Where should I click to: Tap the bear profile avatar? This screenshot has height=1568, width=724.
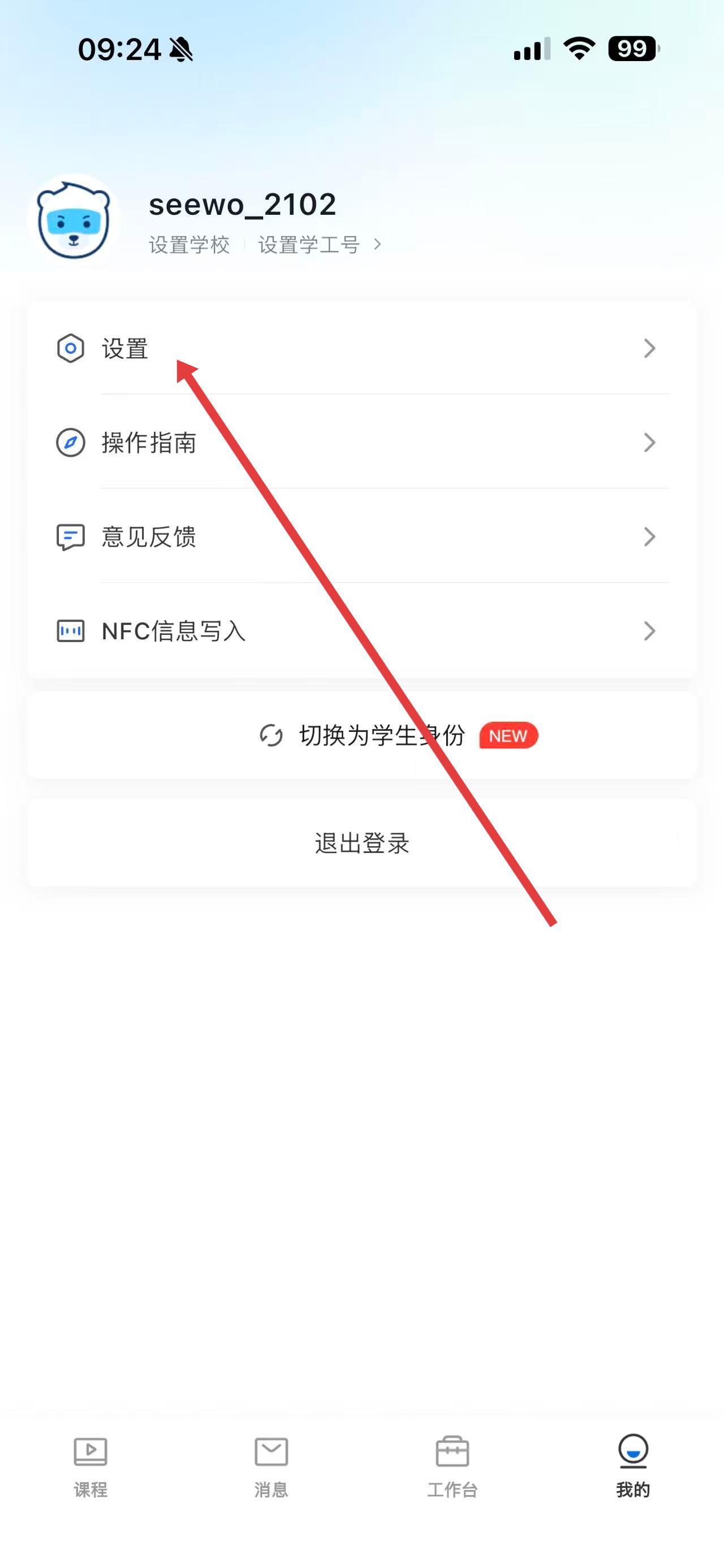pos(74,221)
